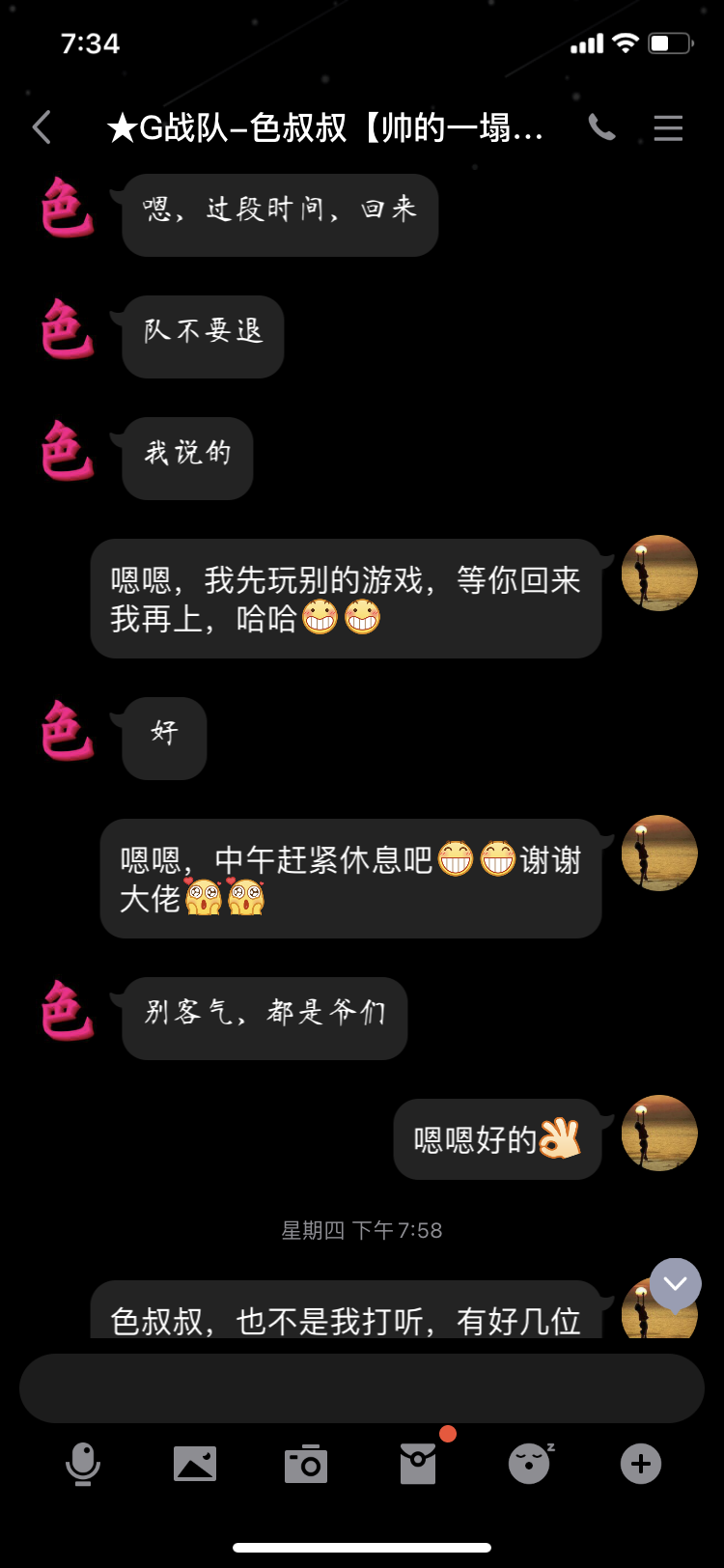Start a voice call with 色叔叔
Image resolution: width=724 pixels, height=1568 pixels.
point(602,127)
